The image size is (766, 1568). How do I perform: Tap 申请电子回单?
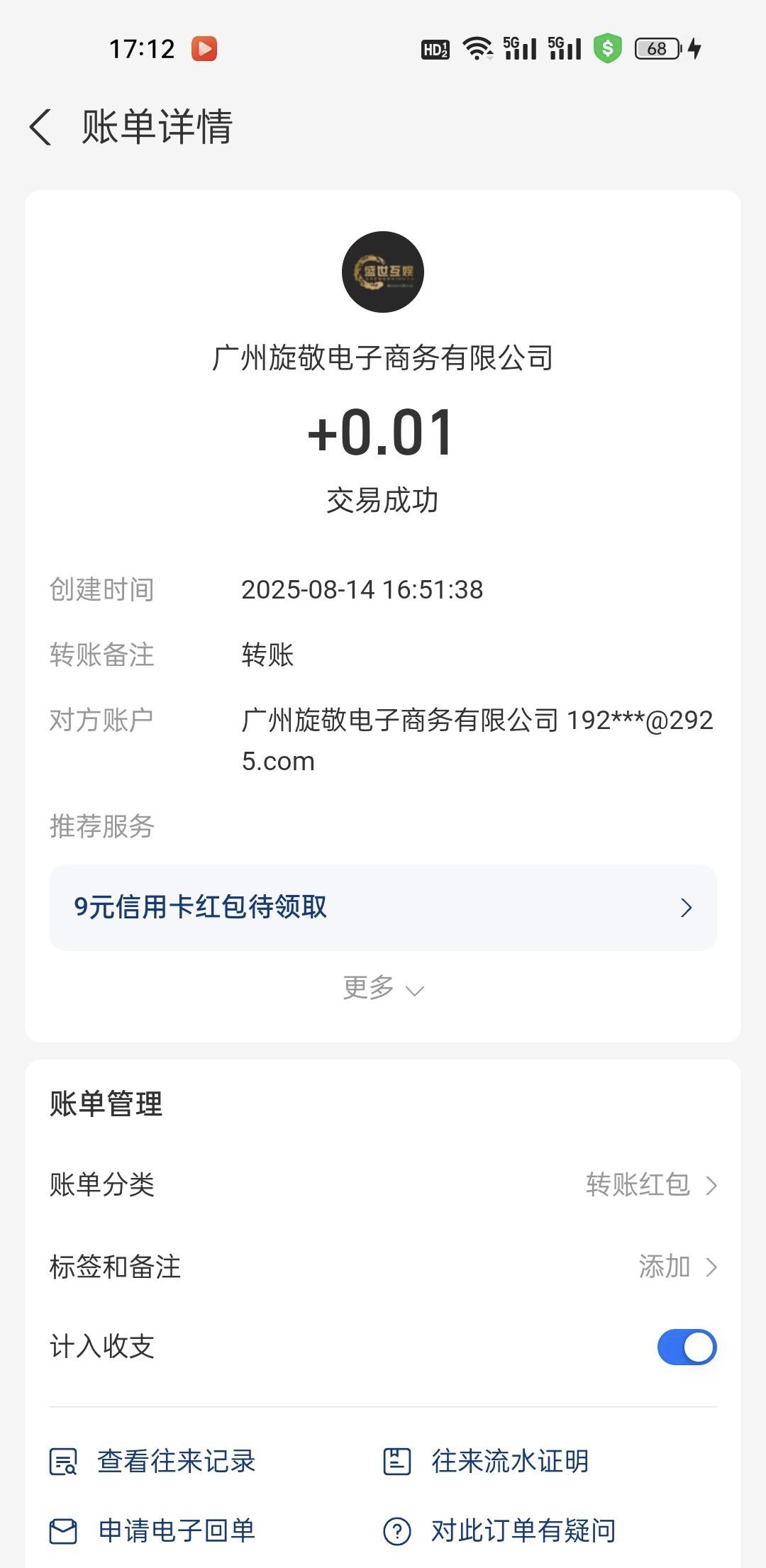click(x=152, y=1531)
